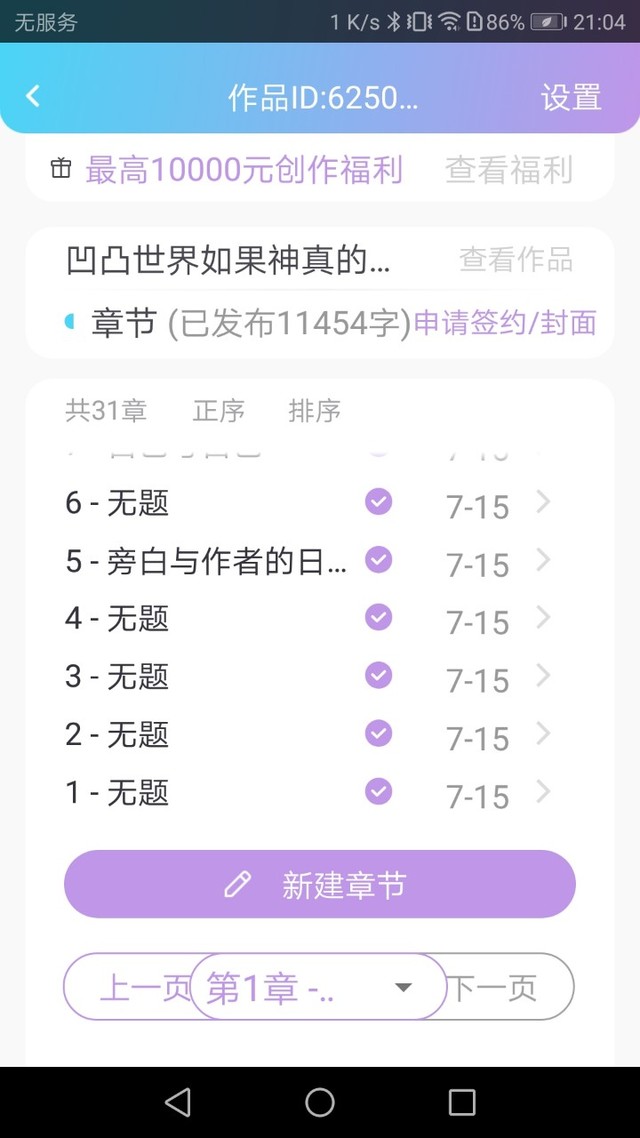
Task: Toggle the 正序 chapter order
Action: tap(218, 411)
